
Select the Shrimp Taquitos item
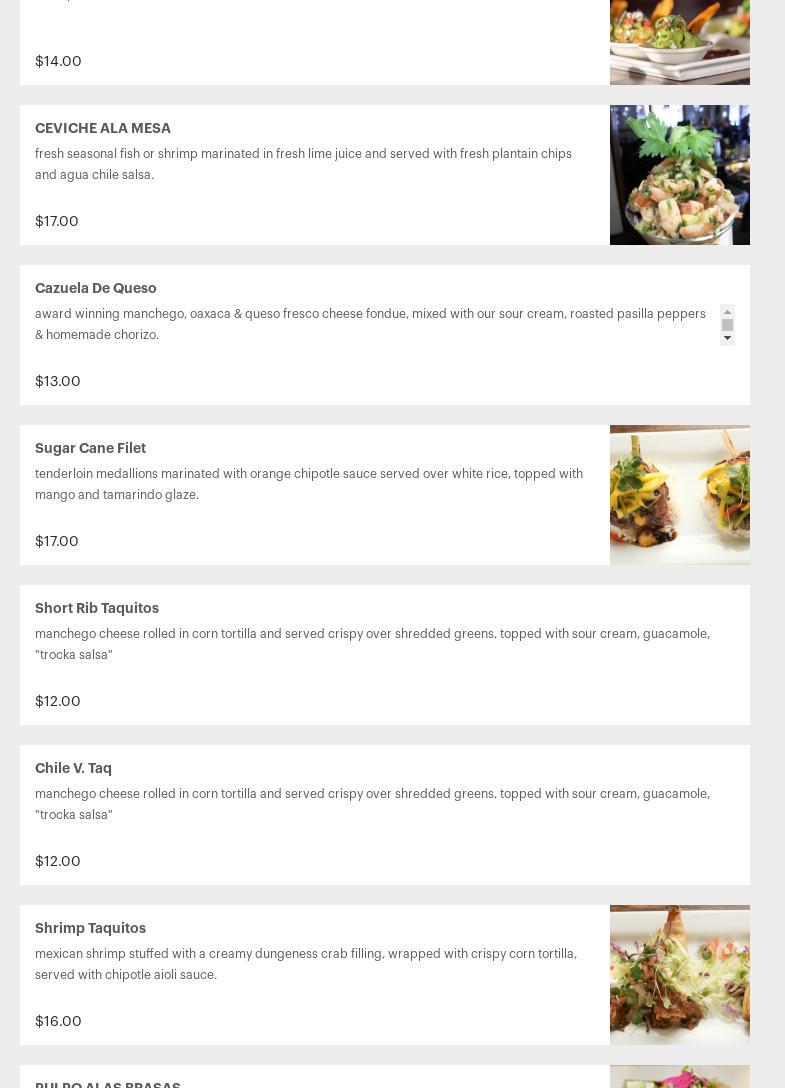[x=385, y=975]
